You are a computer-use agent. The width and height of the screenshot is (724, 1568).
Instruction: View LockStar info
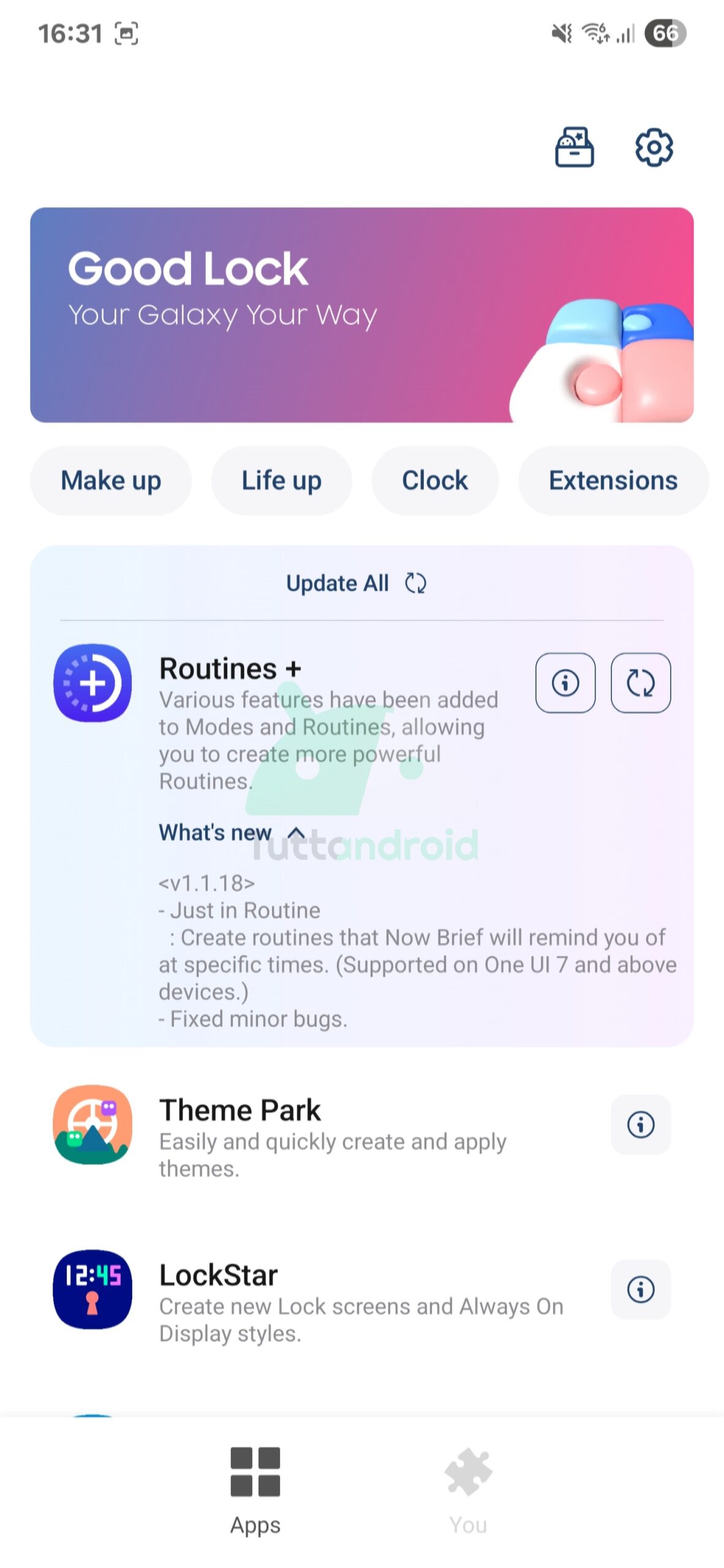click(x=640, y=1289)
